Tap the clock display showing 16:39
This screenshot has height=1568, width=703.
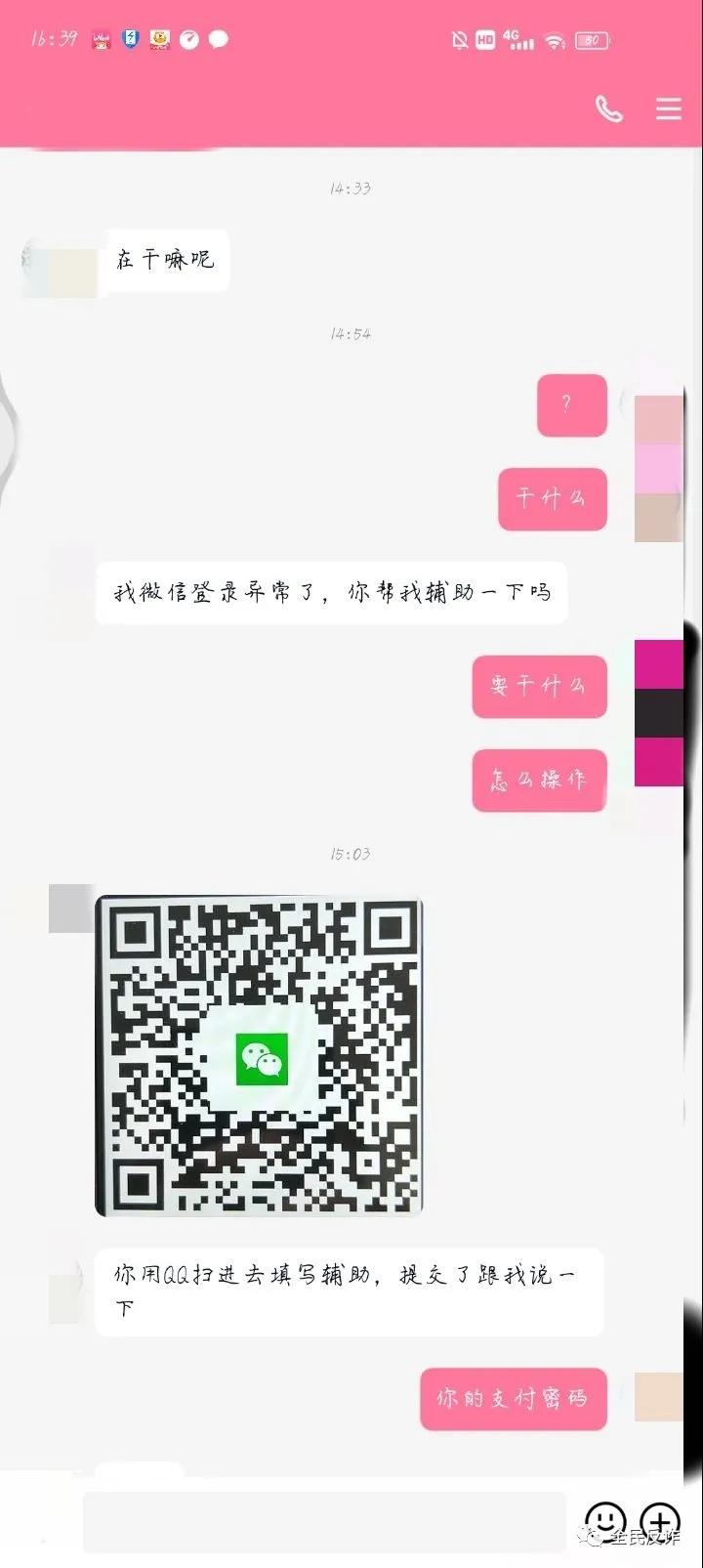[51, 40]
